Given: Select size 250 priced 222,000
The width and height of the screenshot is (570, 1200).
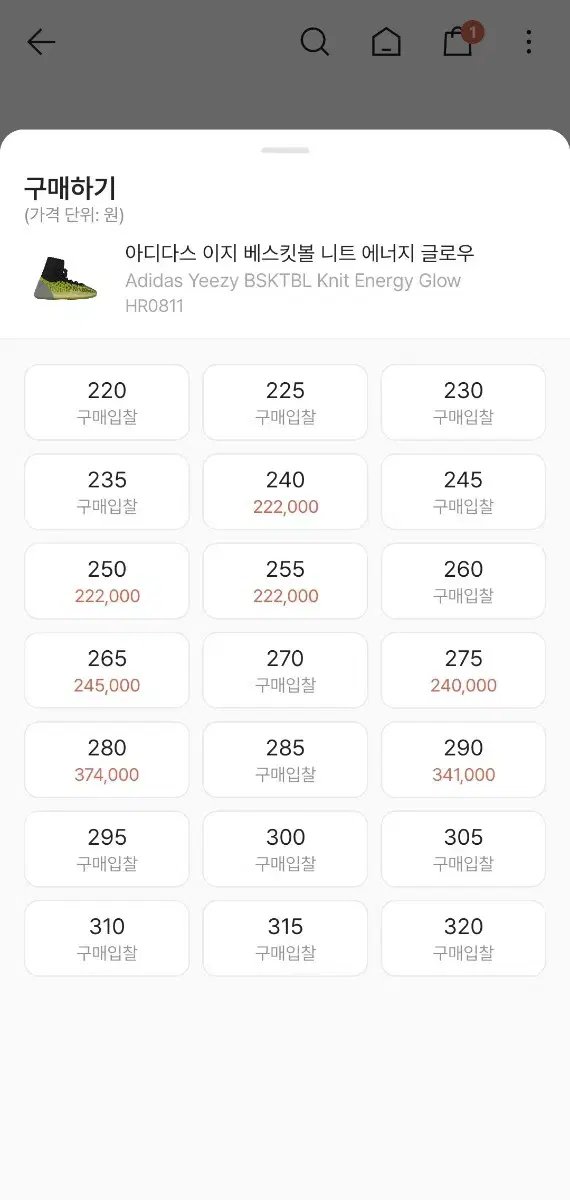Looking at the screenshot, I should [x=107, y=581].
